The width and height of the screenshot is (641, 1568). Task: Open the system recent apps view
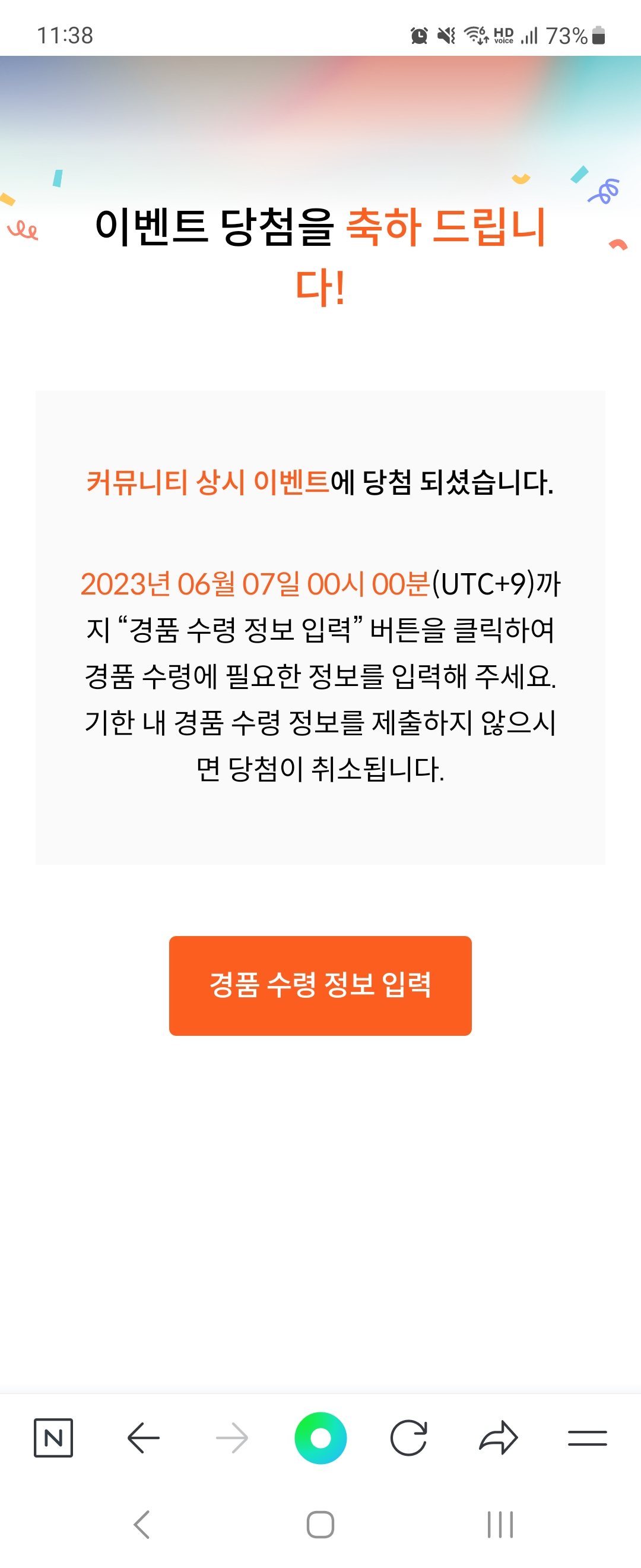[x=500, y=1524]
